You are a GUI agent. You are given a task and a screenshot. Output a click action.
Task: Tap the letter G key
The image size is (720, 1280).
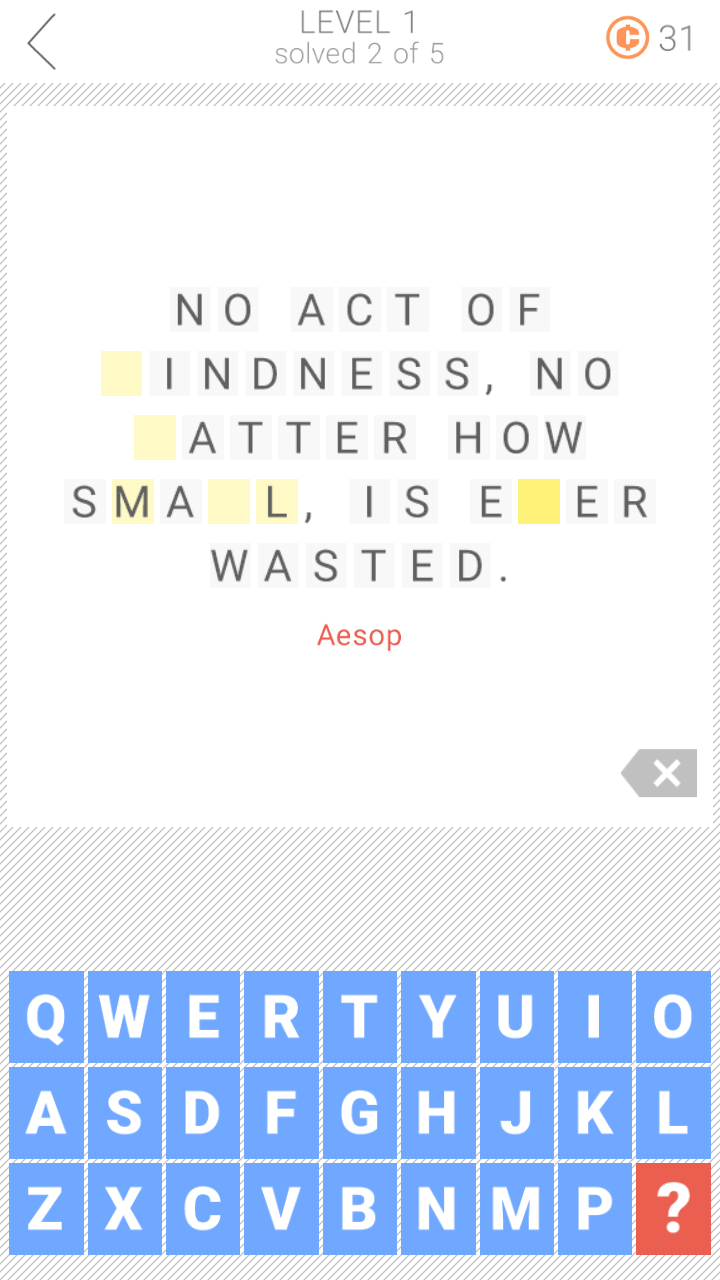coord(360,1112)
